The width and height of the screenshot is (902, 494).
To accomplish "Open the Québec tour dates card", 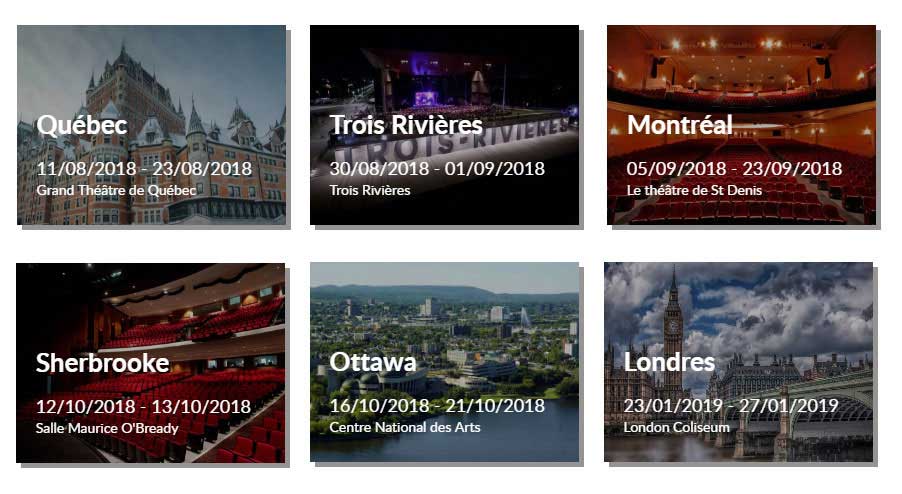I will click(x=151, y=125).
